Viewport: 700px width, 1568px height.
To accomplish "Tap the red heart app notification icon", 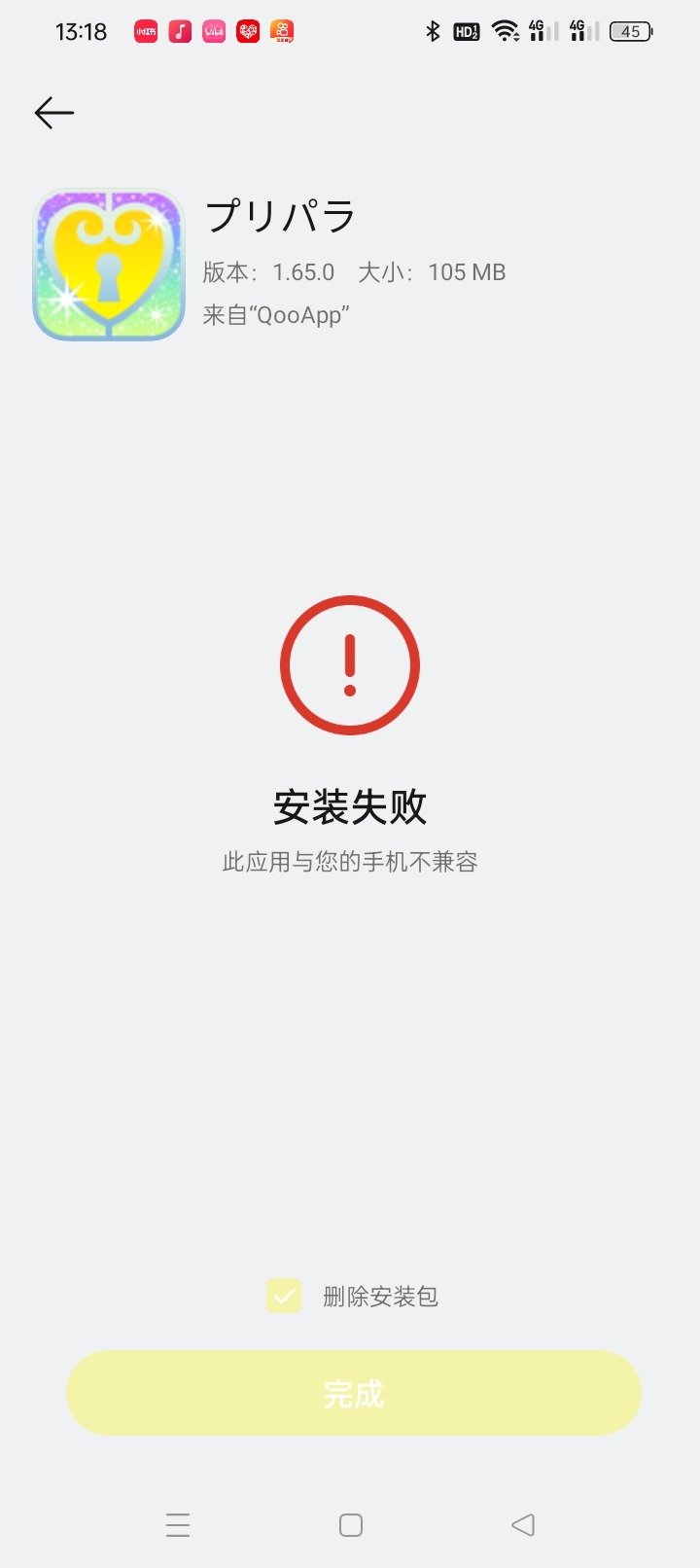I will pyautogui.click(x=247, y=31).
